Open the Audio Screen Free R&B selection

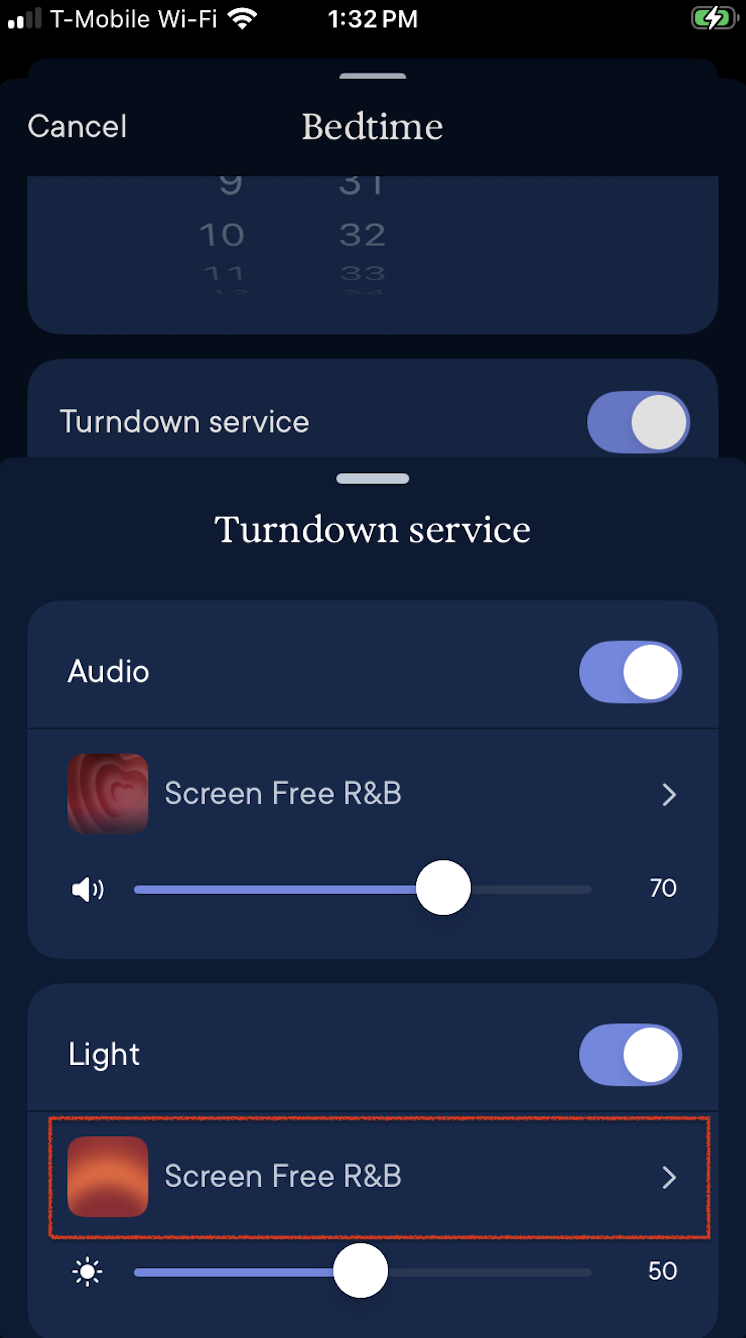(x=373, y=794)
